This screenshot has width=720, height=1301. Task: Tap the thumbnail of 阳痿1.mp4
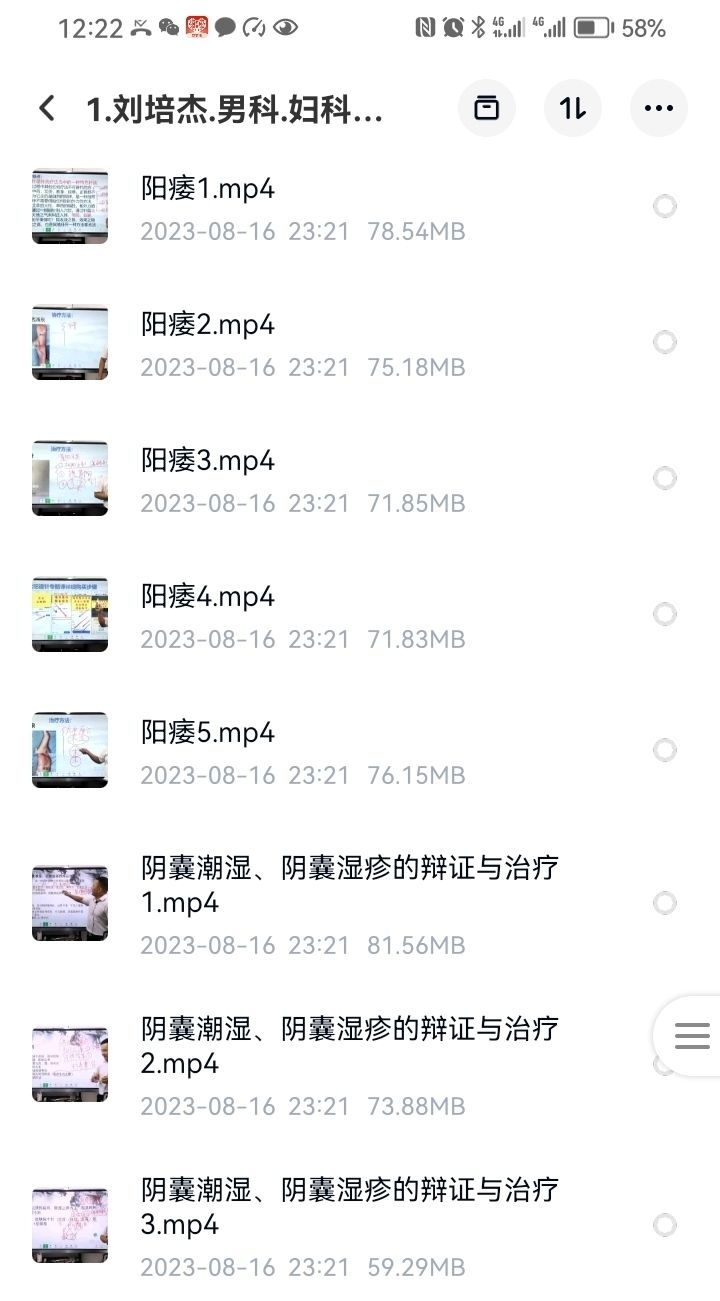(x=69, y=206)
